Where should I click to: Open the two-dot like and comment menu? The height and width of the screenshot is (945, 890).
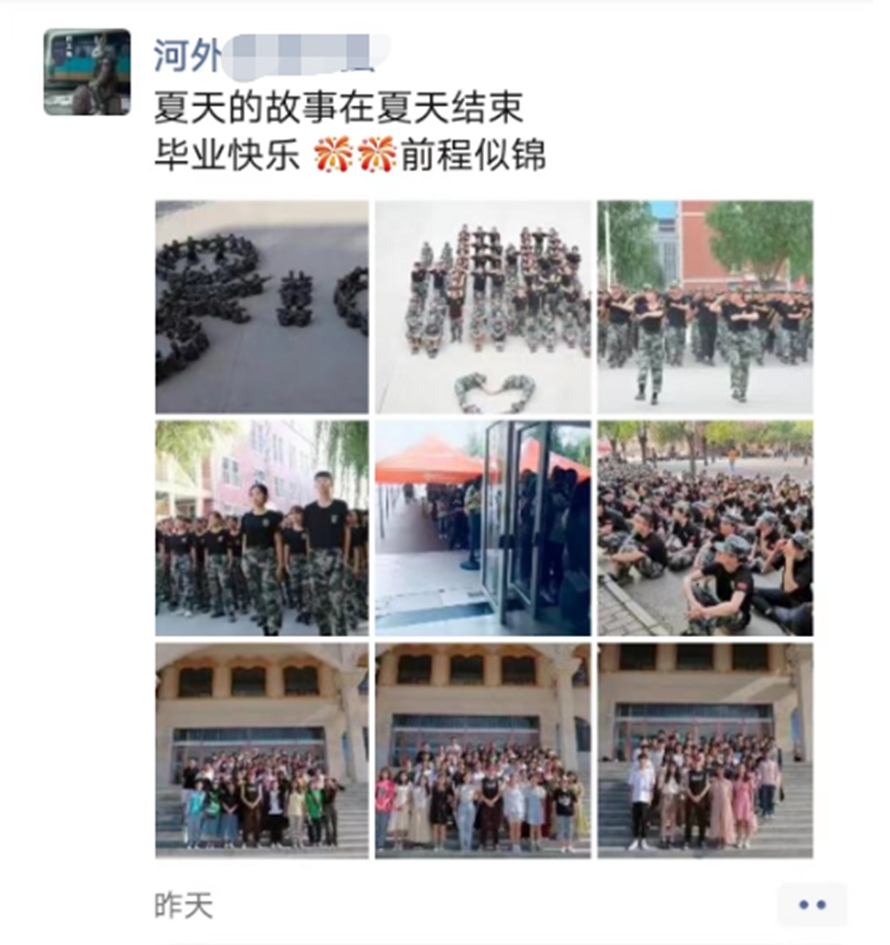(x=812, y=905)
